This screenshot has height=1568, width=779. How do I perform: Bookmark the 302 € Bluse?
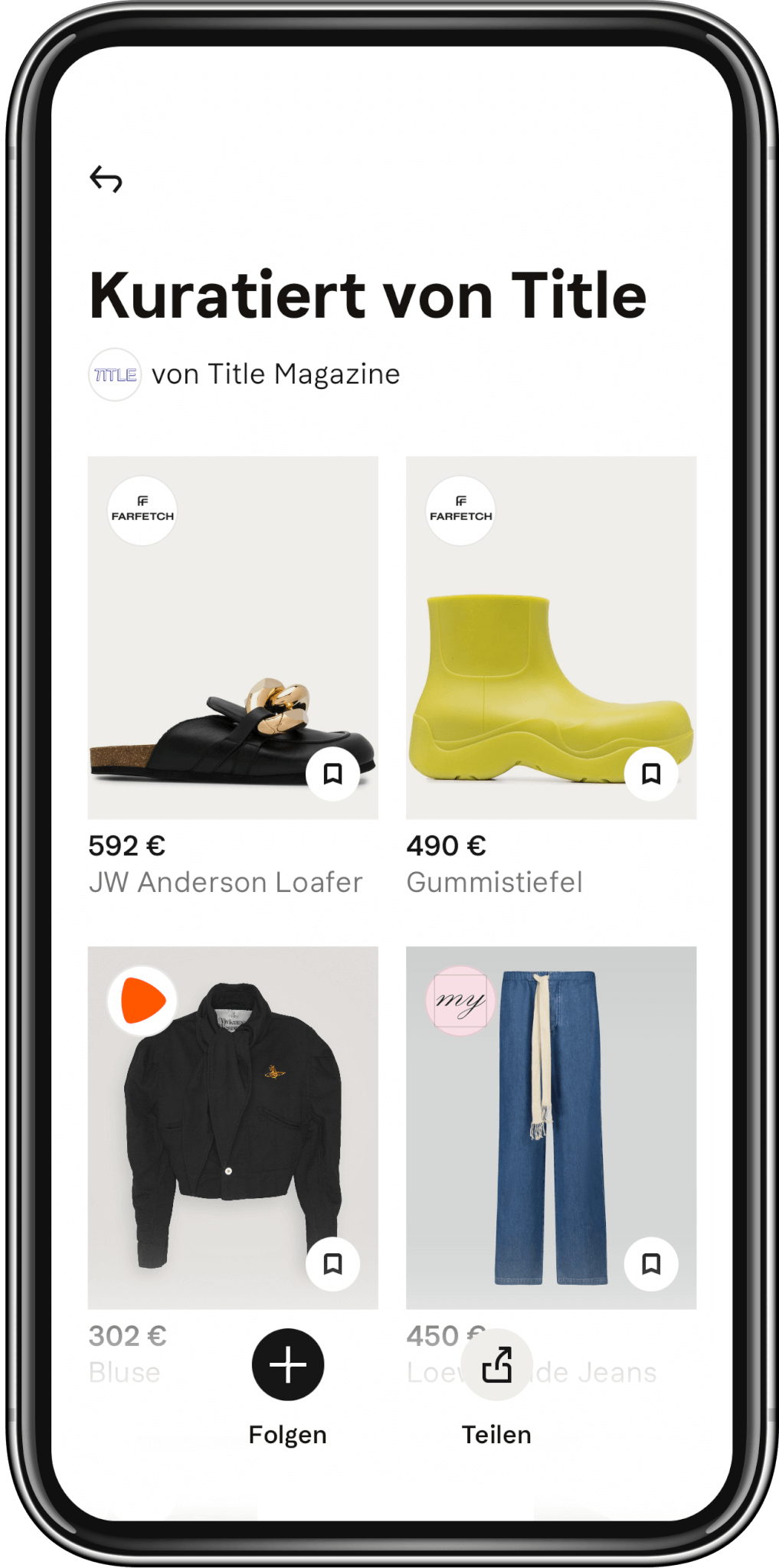click(x=332, y=1264)
